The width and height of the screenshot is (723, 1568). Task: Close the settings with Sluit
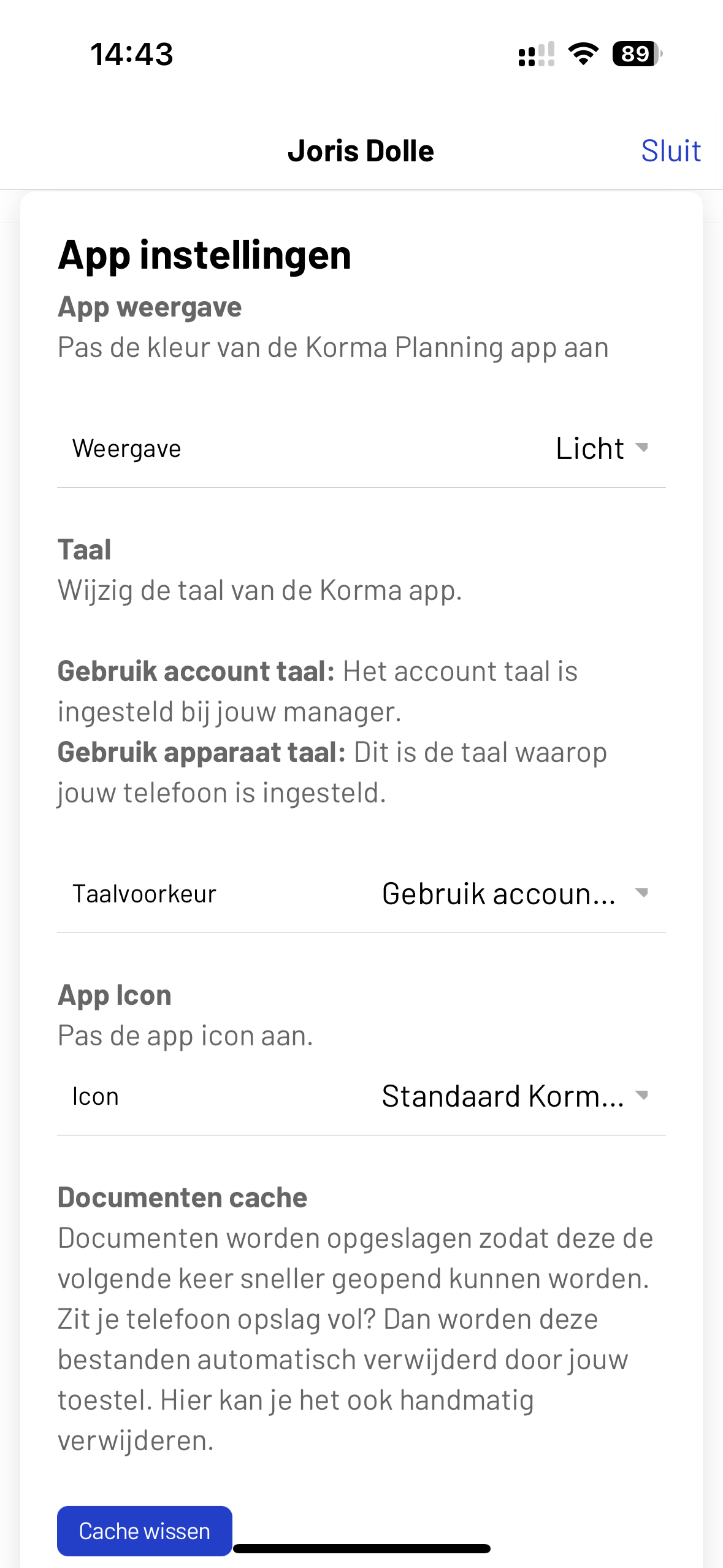pyautogui.click(x=670, y=151)
